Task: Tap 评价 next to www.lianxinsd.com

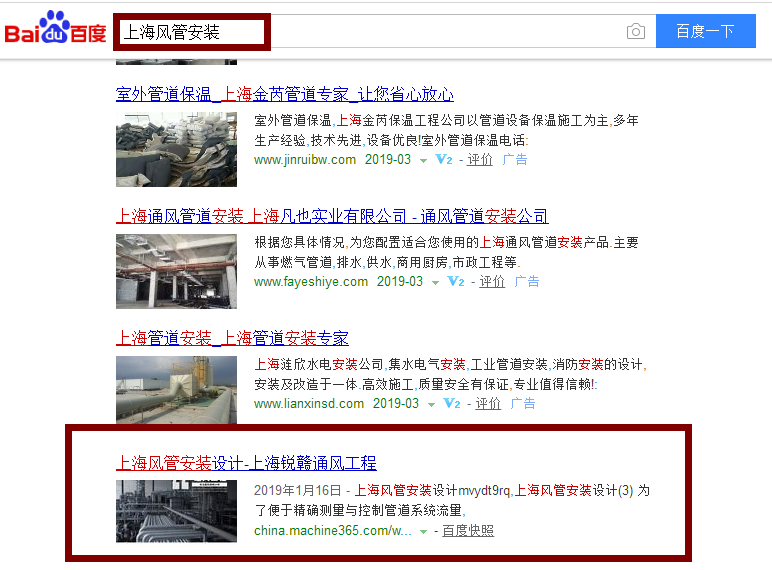Action: pyautogui.click(x=488, y=404)
